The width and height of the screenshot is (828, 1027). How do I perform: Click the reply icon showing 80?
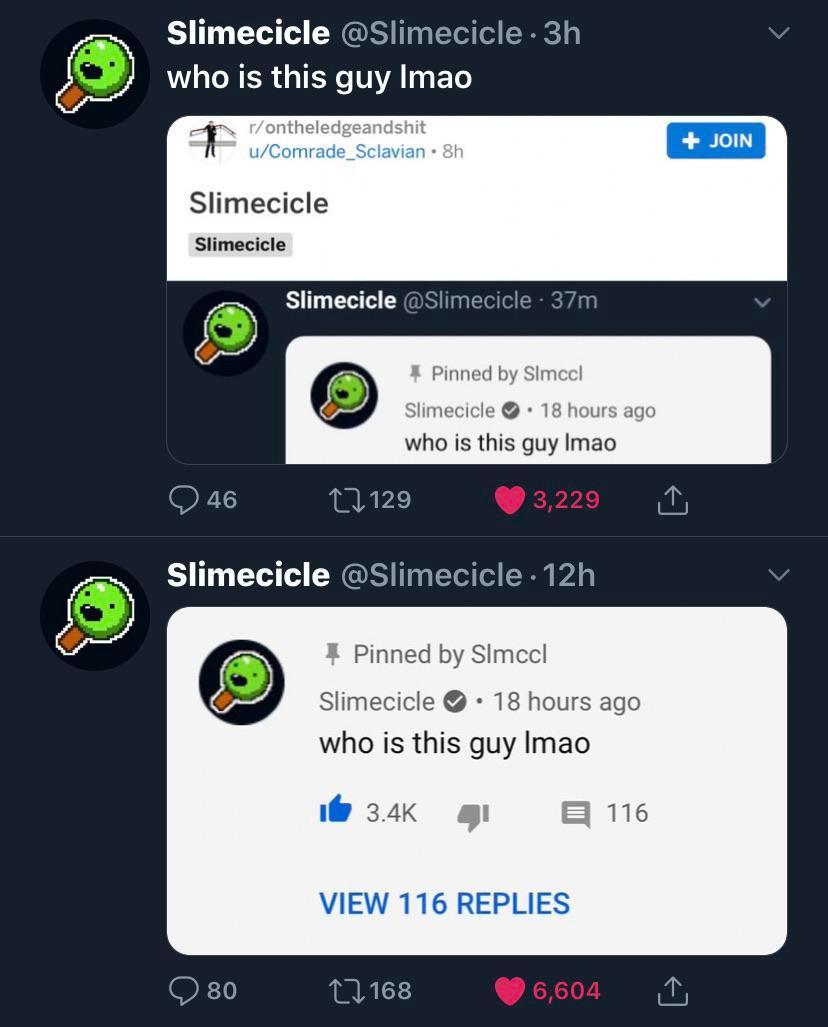tap(185, 990)
